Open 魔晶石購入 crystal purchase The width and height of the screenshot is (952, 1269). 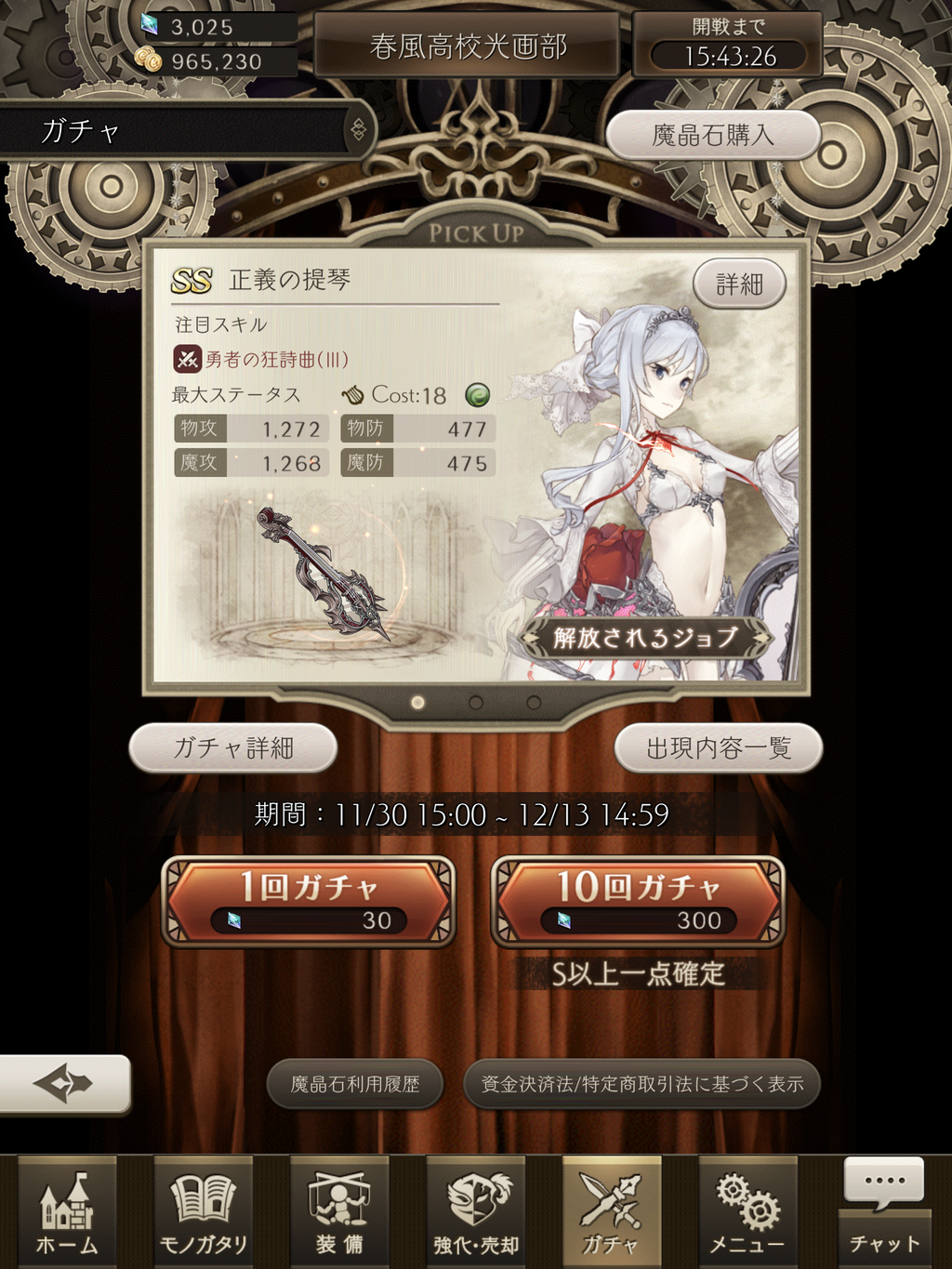(x=713, y=136)
